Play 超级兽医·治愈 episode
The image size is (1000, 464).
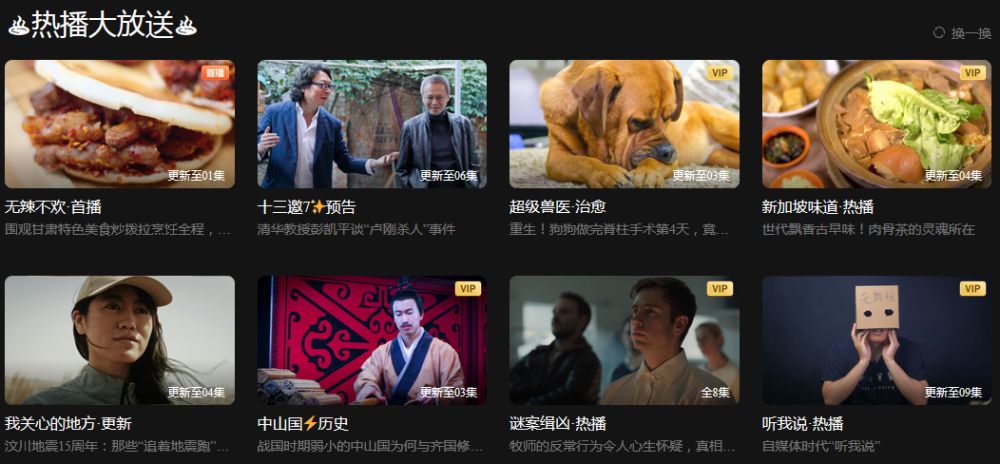coord(624,124)
